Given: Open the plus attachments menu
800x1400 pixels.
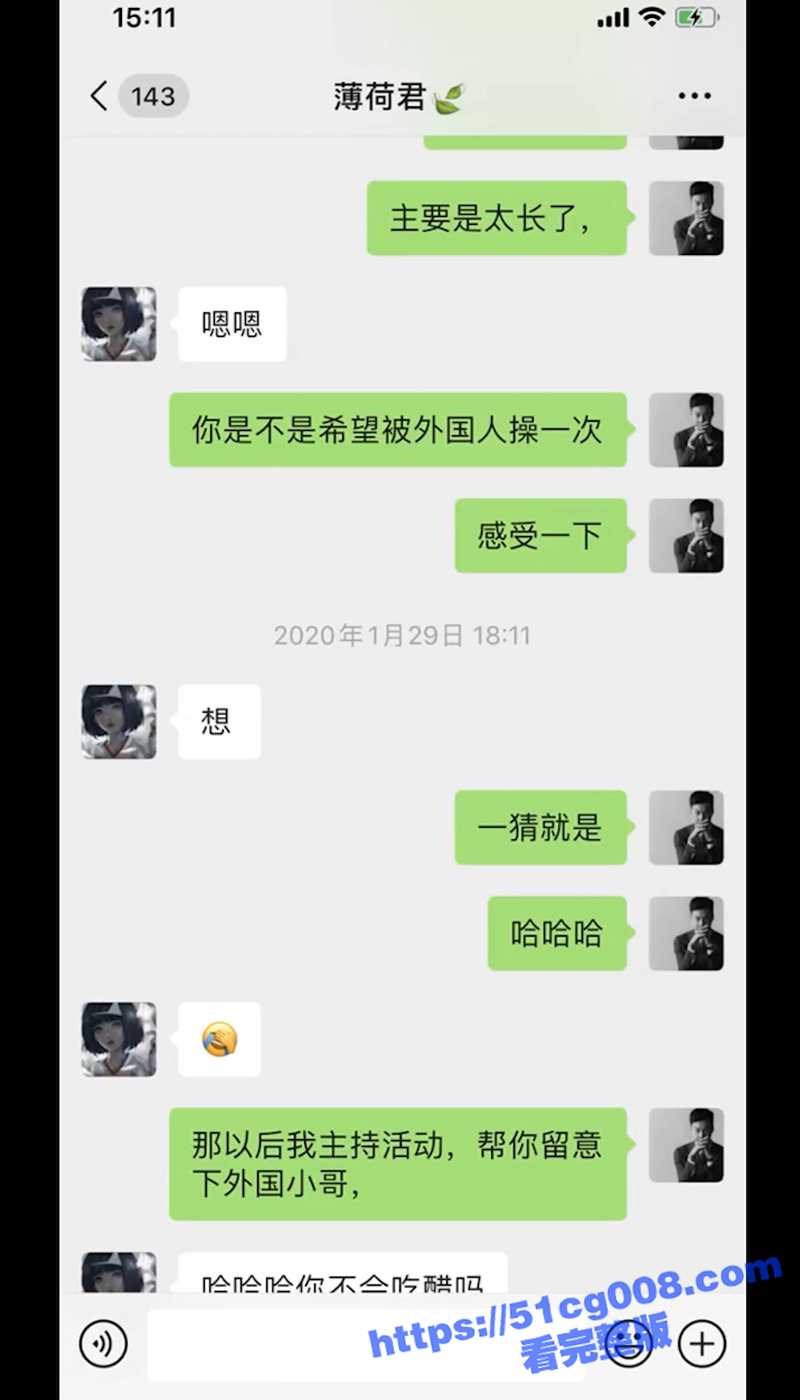Looking at the screenshot, I should [x=701, y=1343].
